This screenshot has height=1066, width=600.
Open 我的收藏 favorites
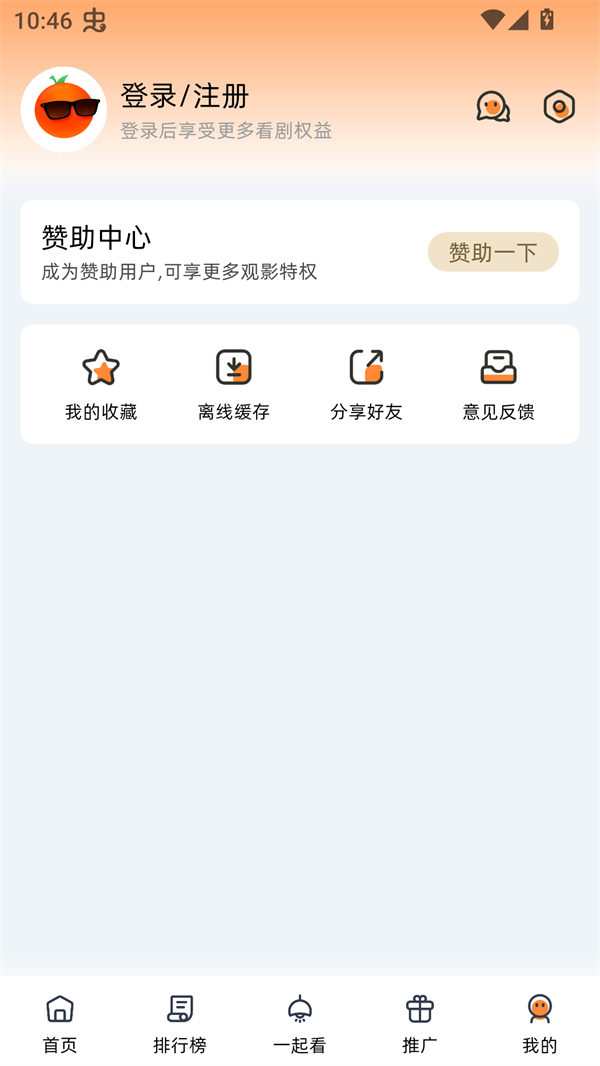coord(101,384)
